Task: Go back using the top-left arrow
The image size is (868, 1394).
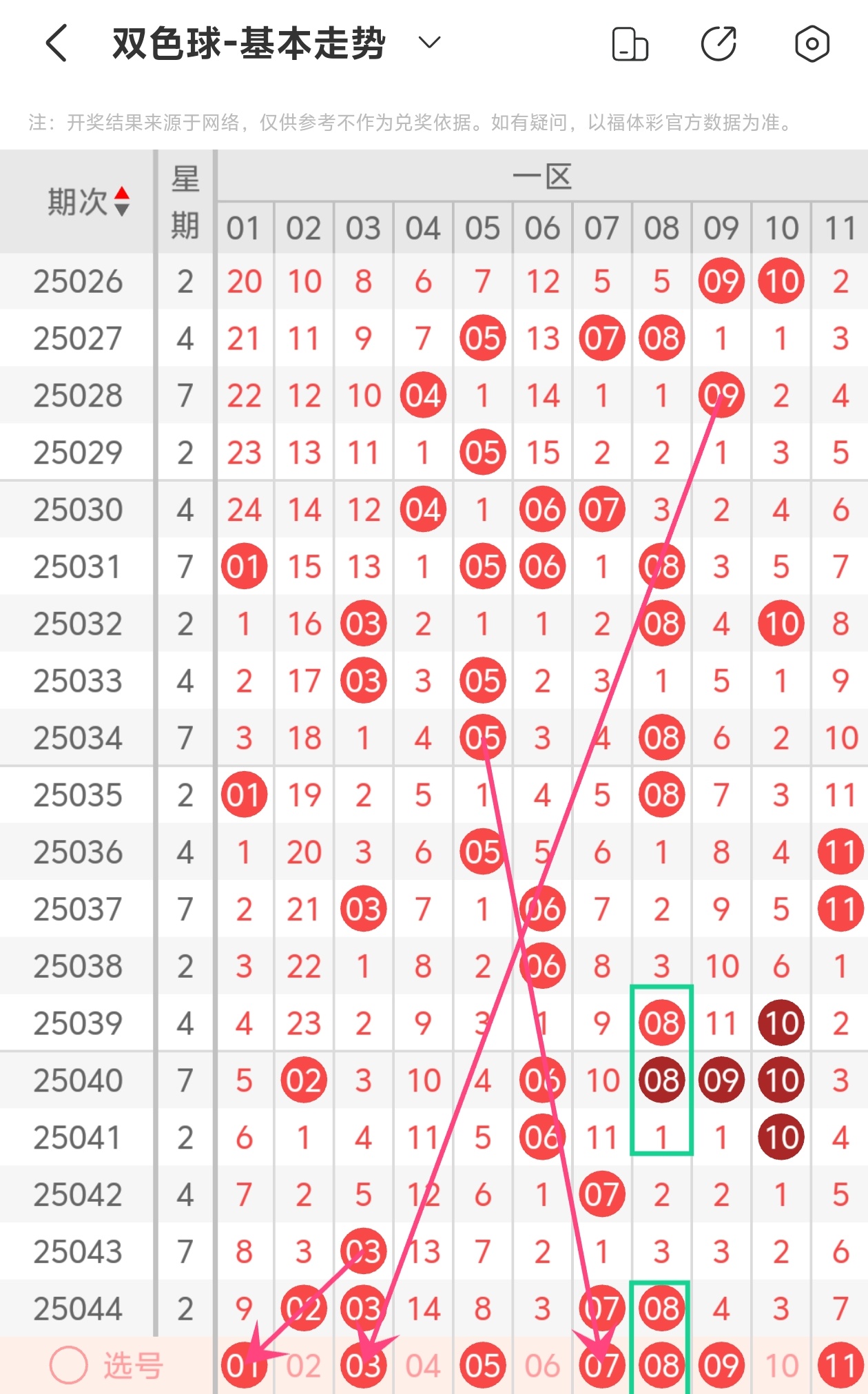Action: click(56, 43)
